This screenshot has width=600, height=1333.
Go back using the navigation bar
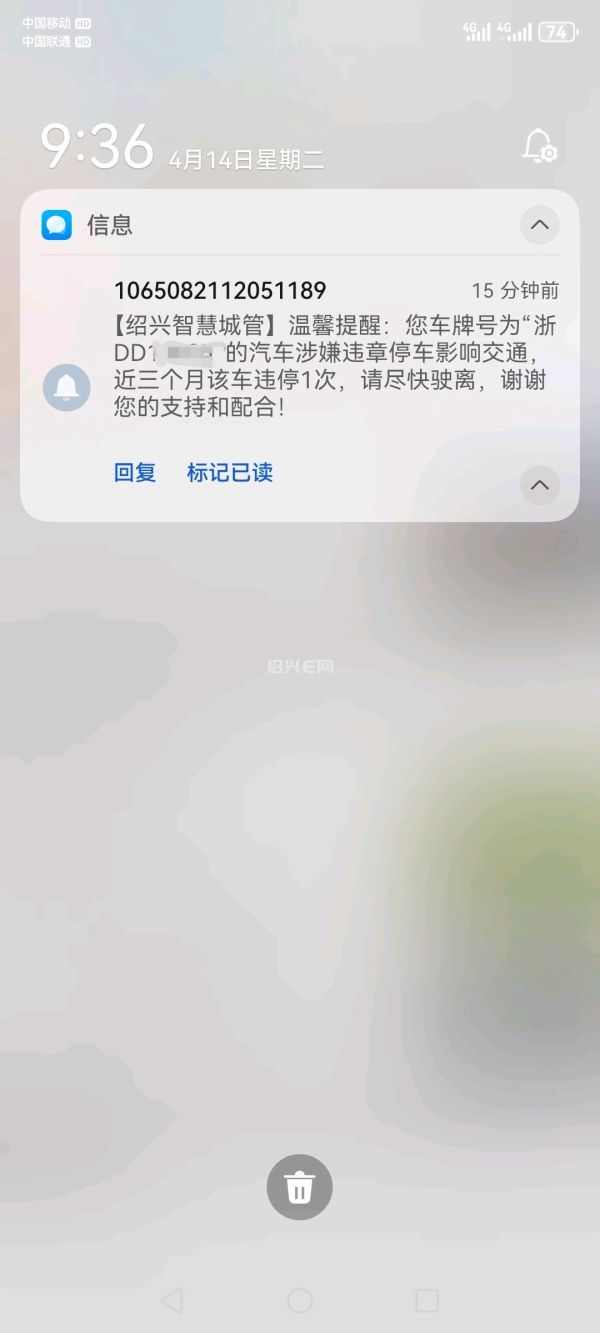172,1300
